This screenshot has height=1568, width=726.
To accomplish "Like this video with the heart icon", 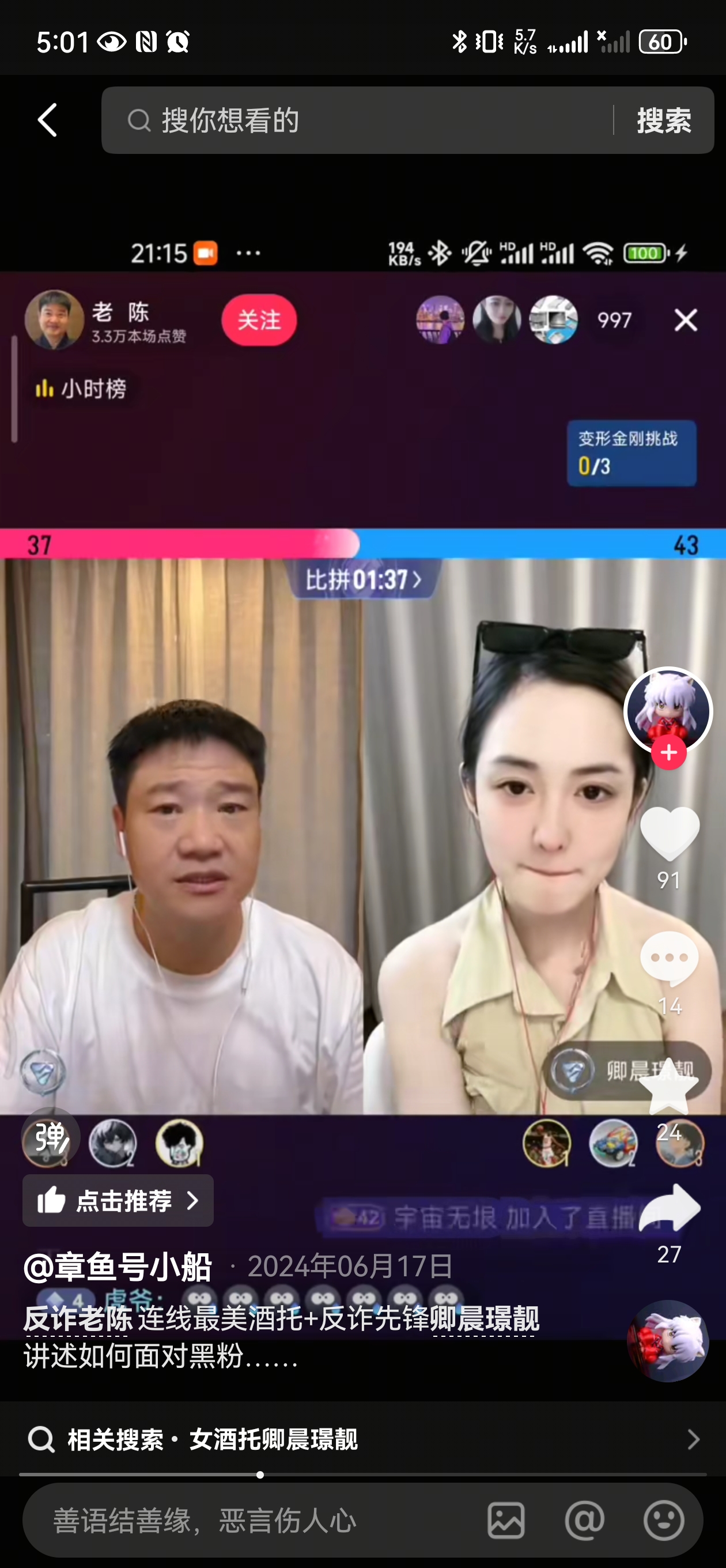I will [670, 834].
